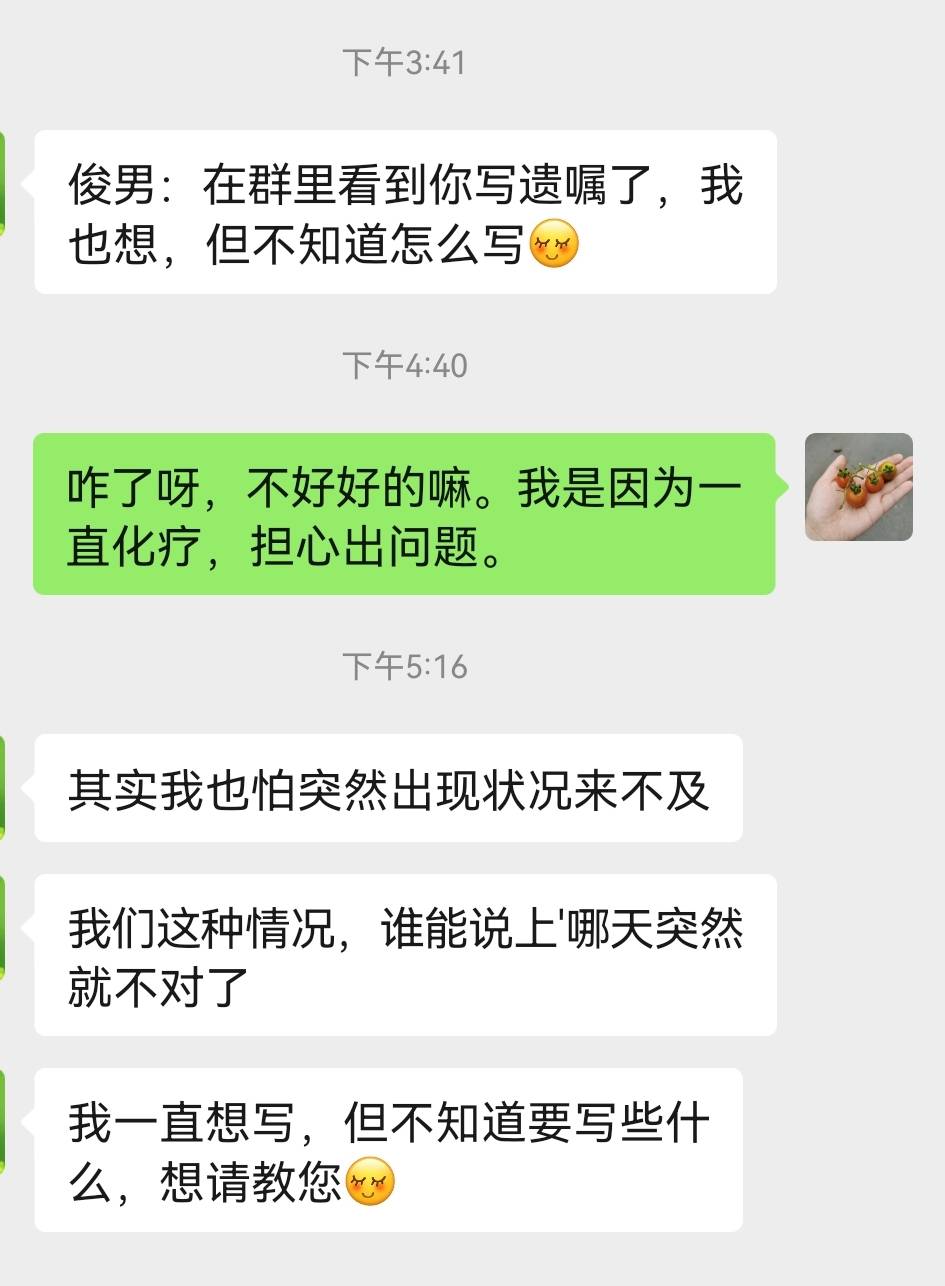
Task: Tap the avatar next to the green message bubble
Action: (x=857, y=486)
